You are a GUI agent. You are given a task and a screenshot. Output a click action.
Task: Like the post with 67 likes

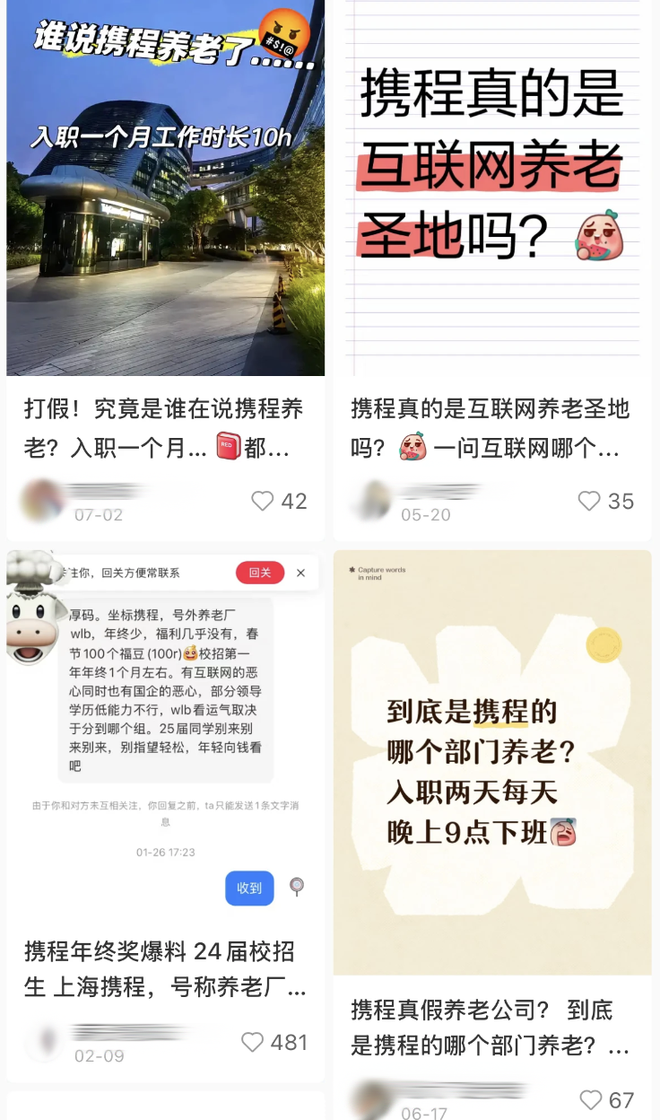tap(592, 1100)
